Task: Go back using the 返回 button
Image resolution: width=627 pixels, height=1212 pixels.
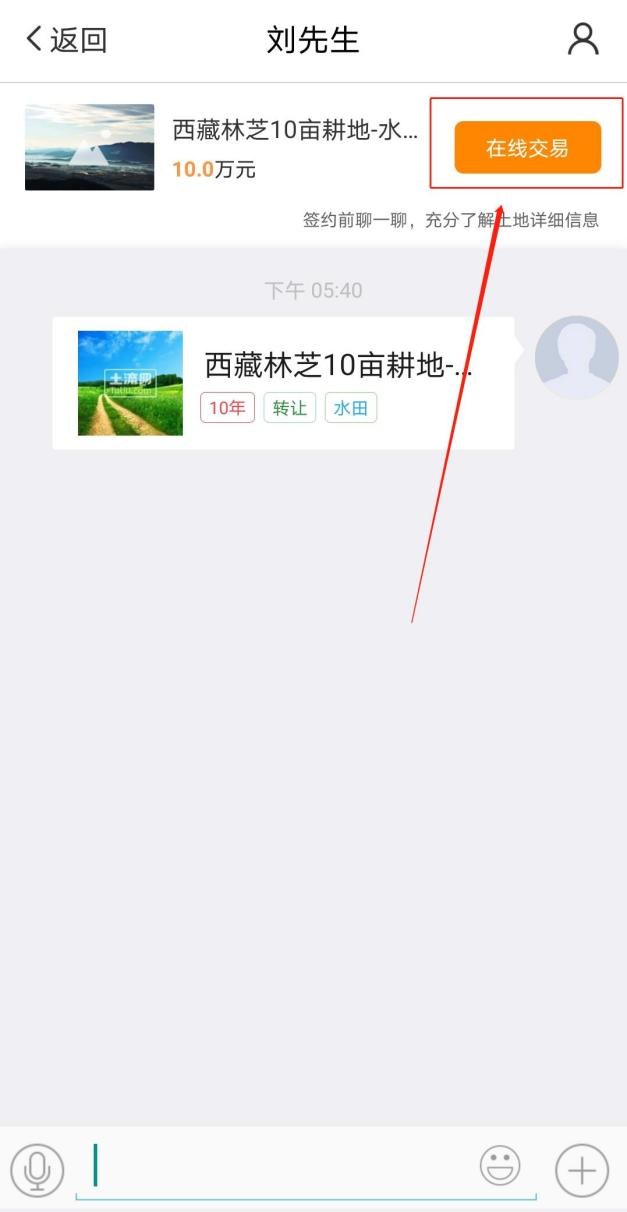Action: click(x=66, y=40)
